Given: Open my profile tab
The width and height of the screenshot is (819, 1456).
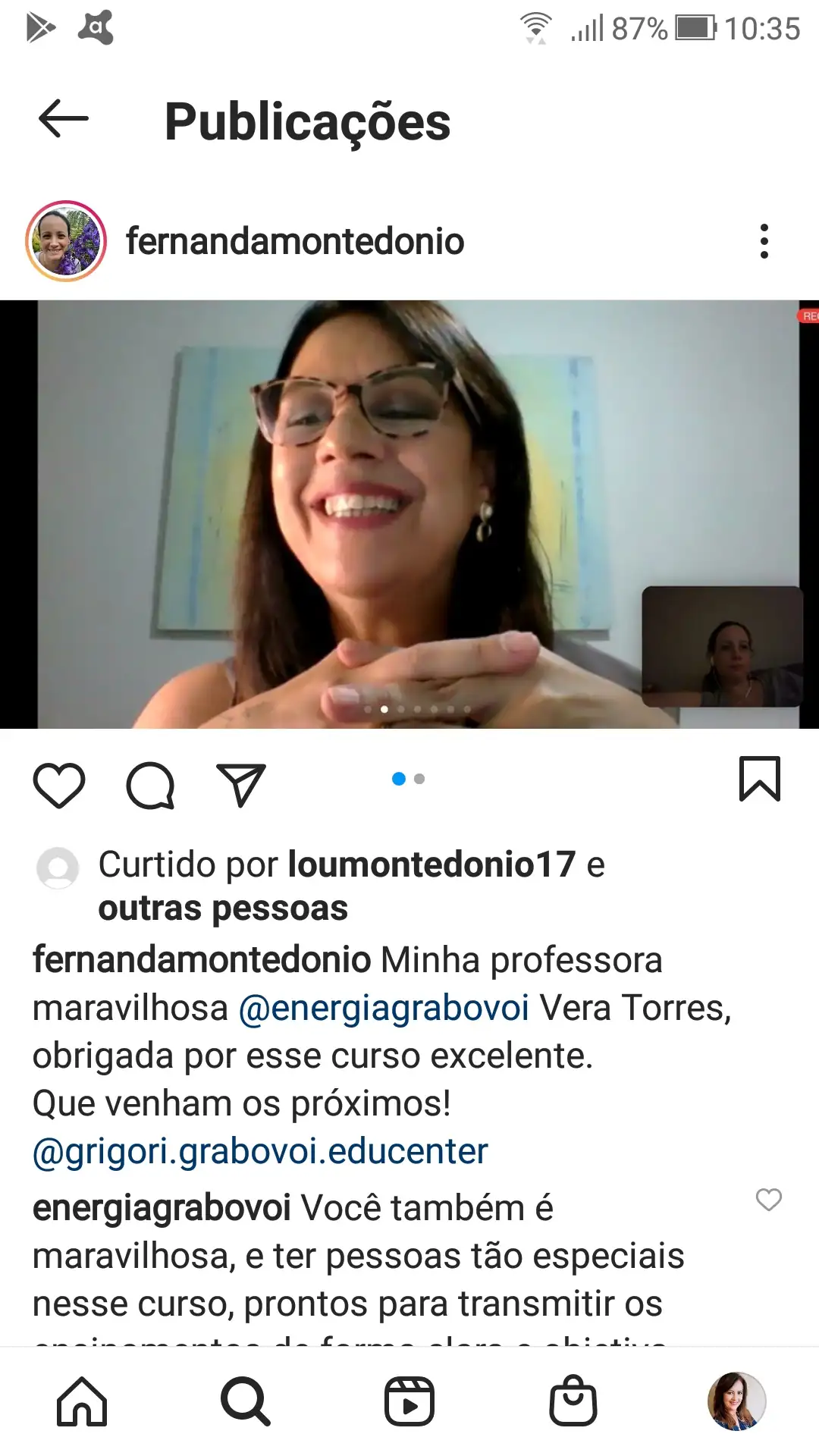Looking at the screenshot, I should [736, 1401].
